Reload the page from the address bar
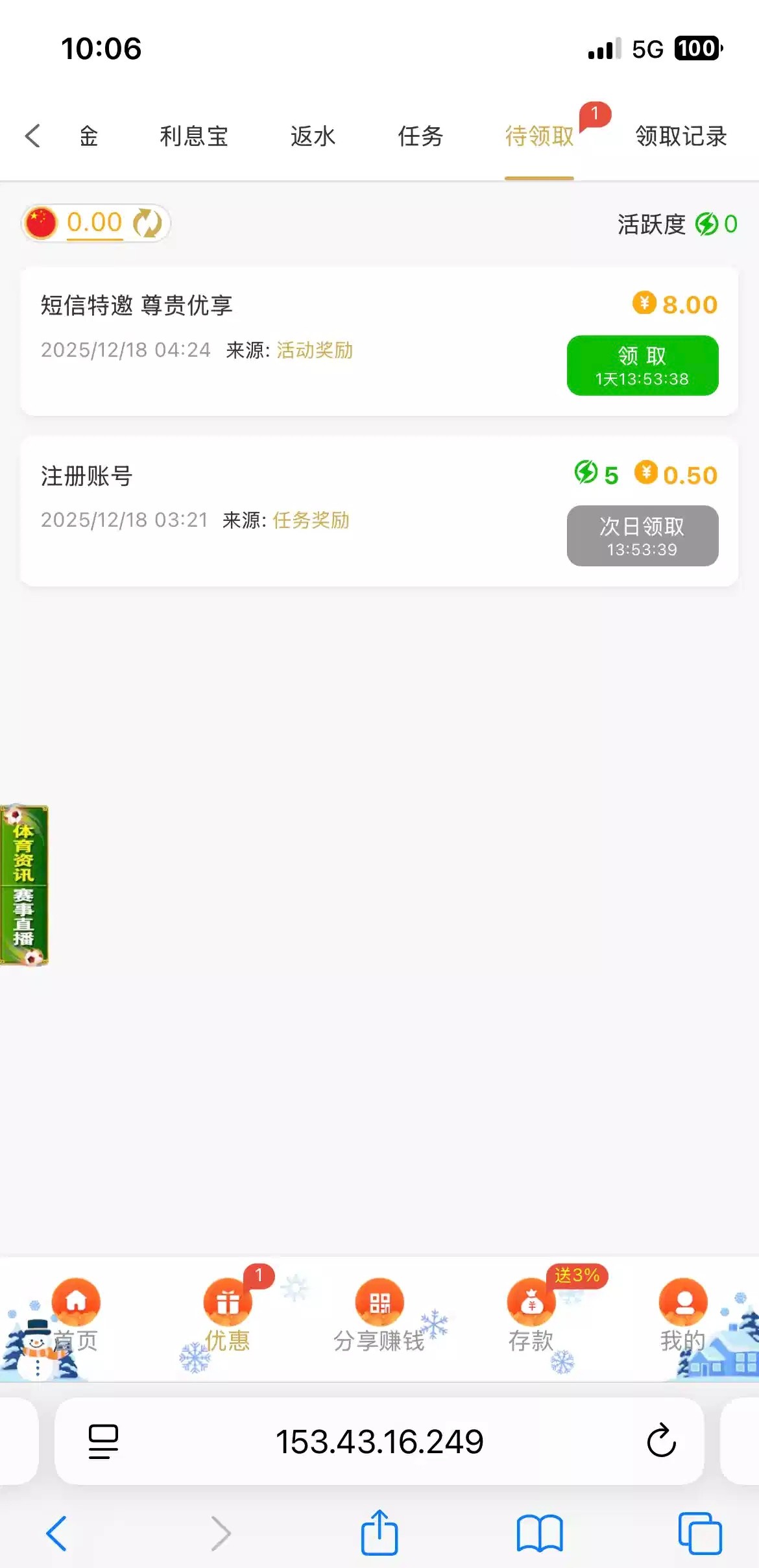This screenshot has height=1568, width=759. point(661,1441)
